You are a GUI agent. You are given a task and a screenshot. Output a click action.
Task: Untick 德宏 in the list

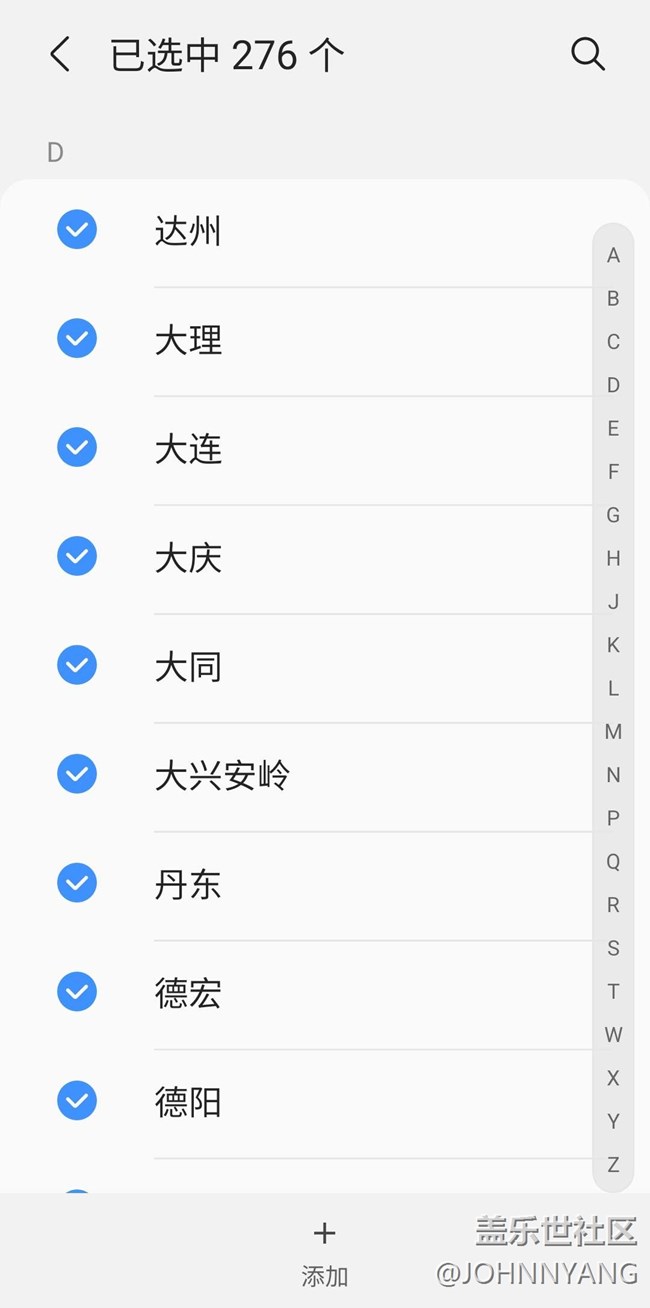pyautogui.click(x=77, y=993)
